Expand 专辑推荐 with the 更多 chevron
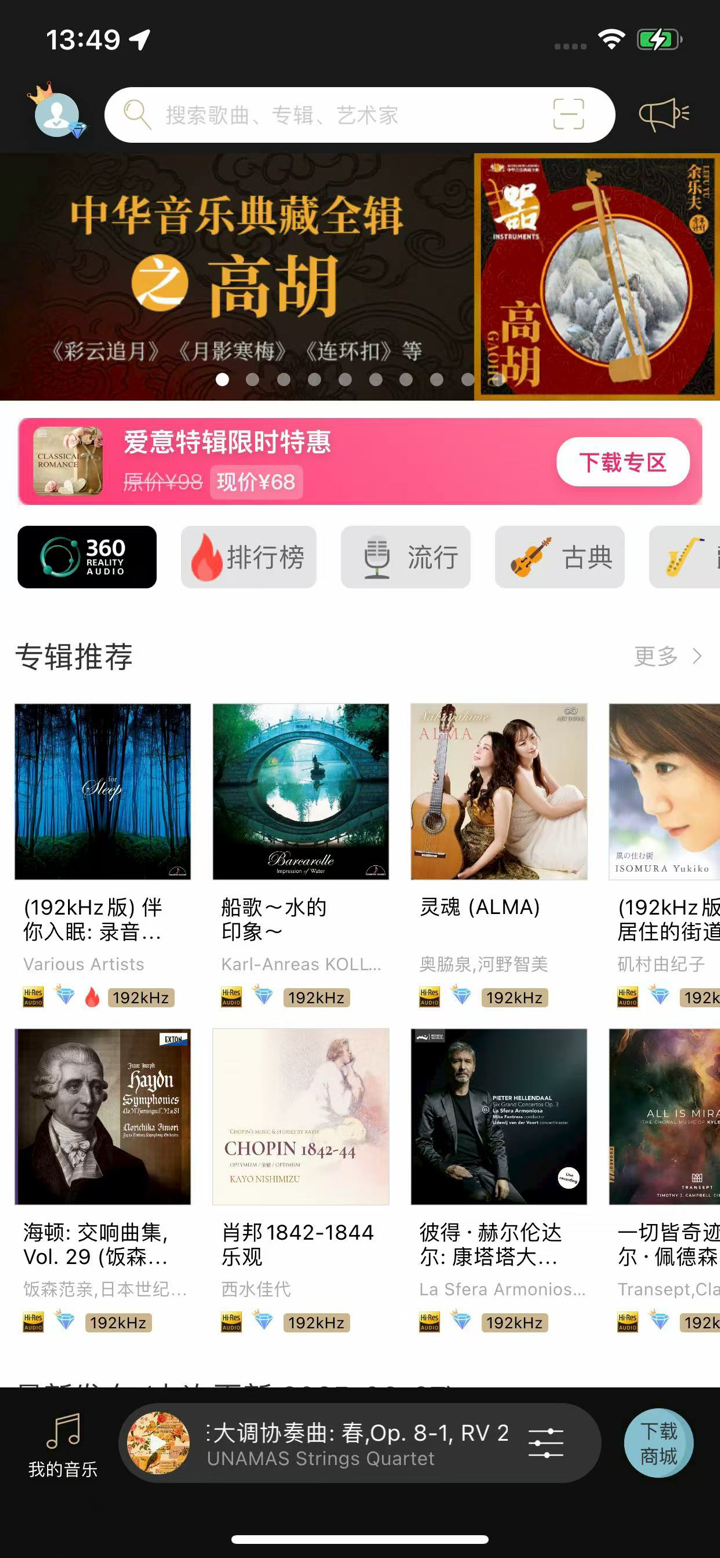Screen dimensions: 720x1558 666,656
